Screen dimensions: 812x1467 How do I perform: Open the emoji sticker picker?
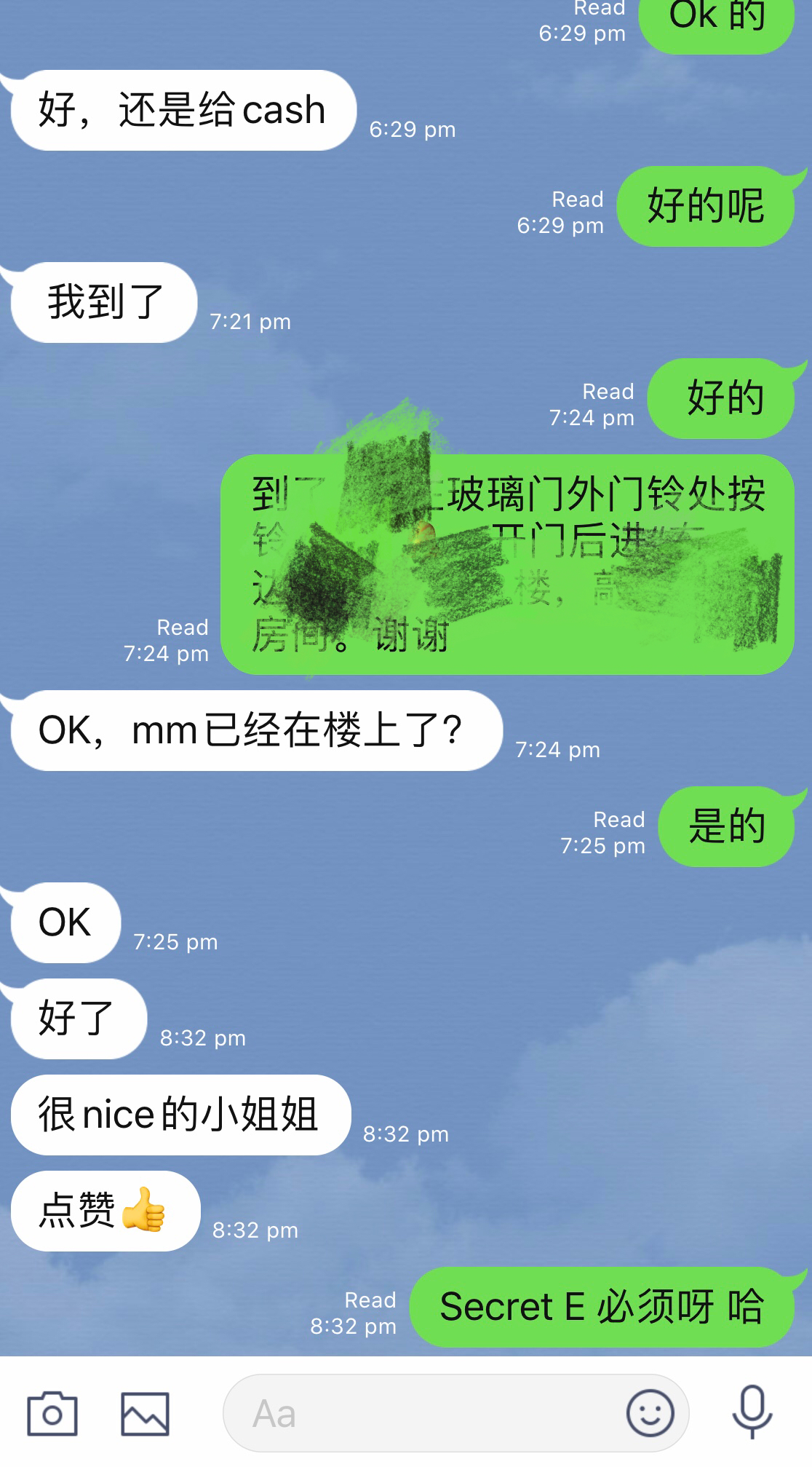pyautogui.click(x=650, y=1413)
